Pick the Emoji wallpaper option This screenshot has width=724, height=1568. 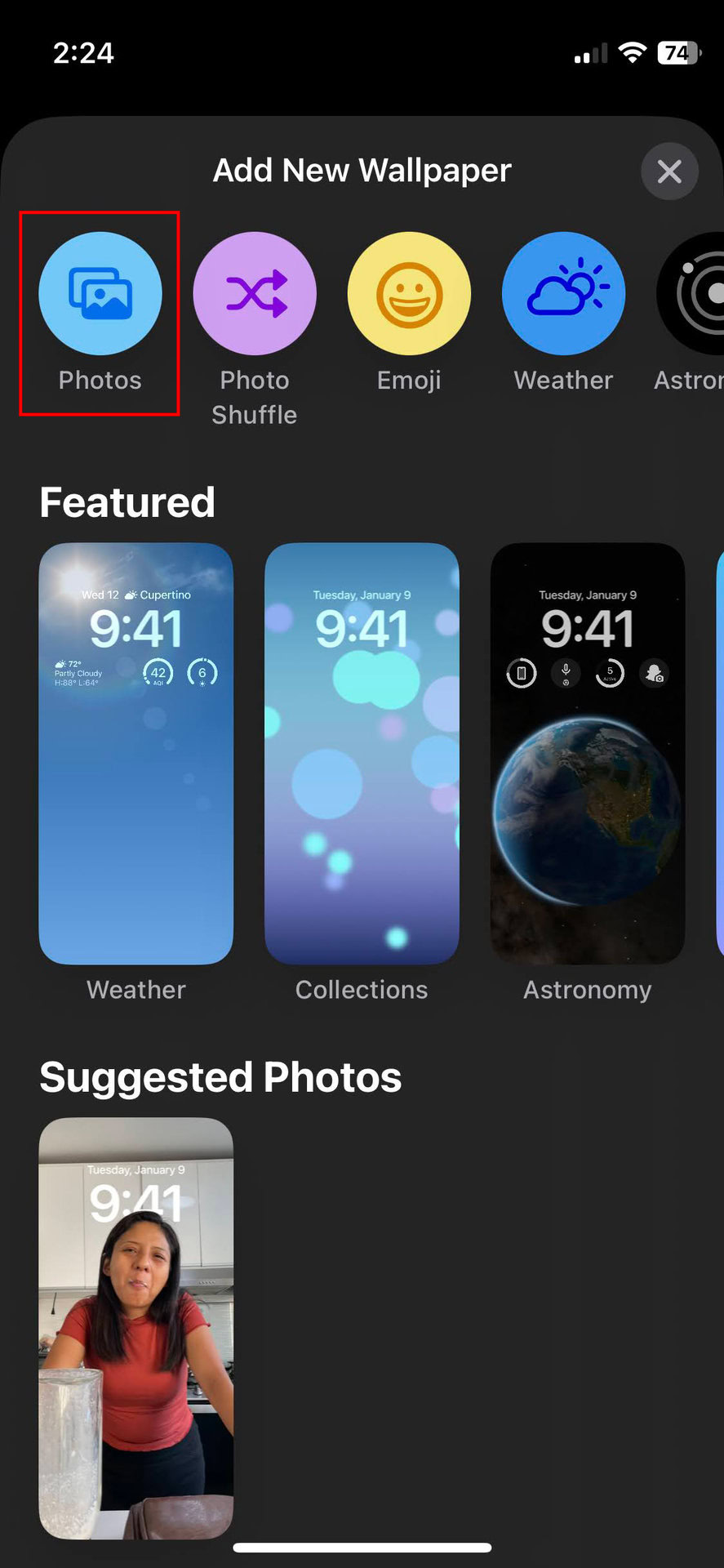click(409, 294)
